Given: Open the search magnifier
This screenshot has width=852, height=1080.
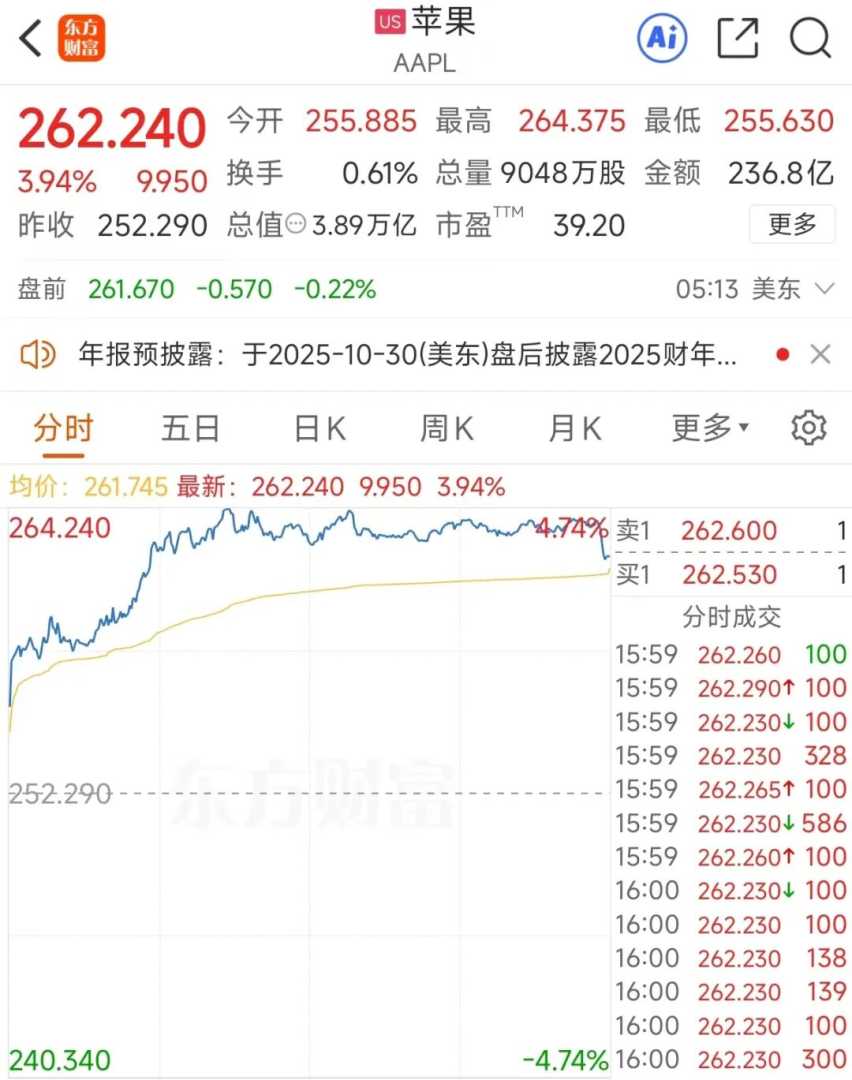Looking at the screenshot, I should 810,39.
